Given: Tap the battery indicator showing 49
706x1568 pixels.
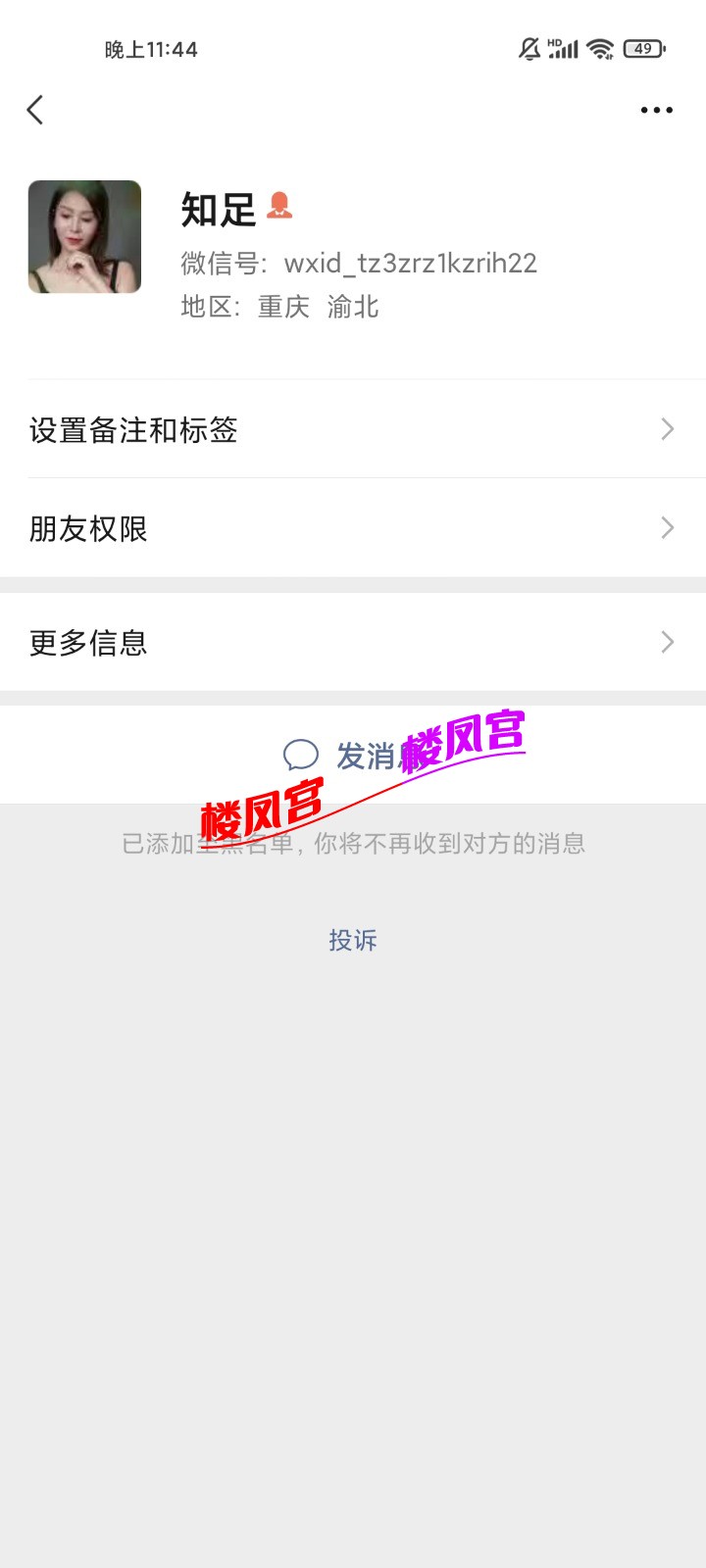Looking at the screenshot, I should pos(641,47).
